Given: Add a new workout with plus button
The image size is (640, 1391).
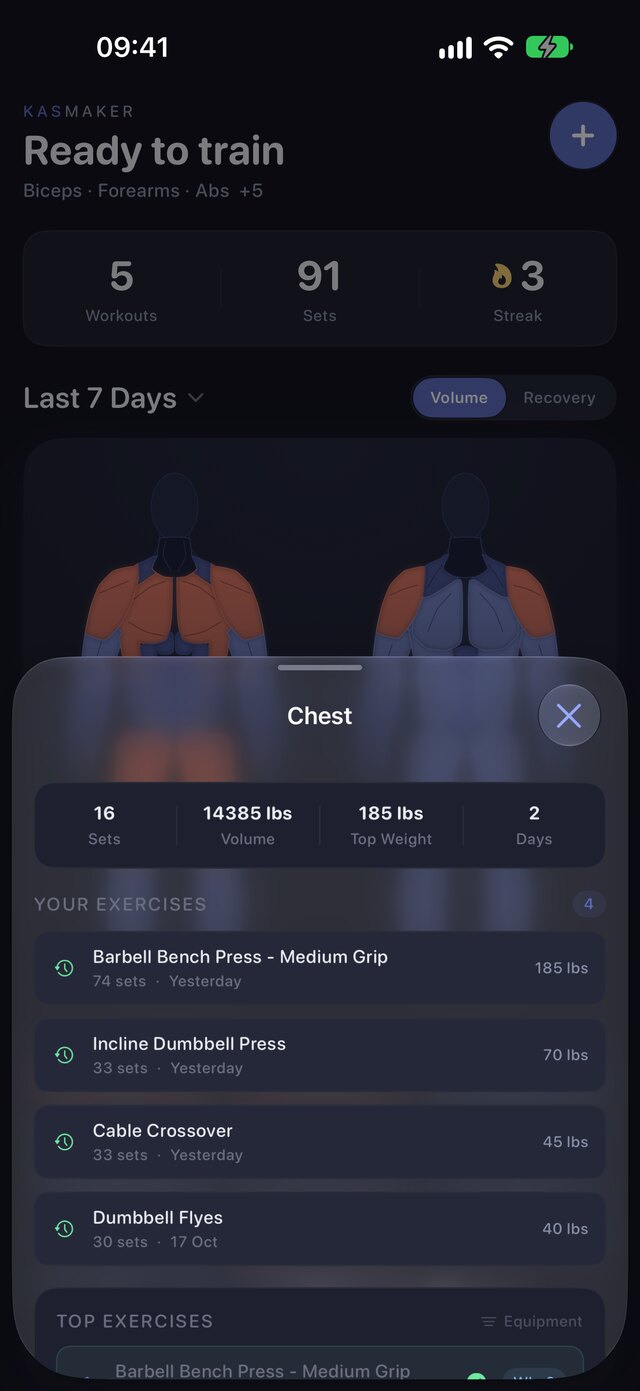Looking at the screenshot, I should [x=583, y=136].
